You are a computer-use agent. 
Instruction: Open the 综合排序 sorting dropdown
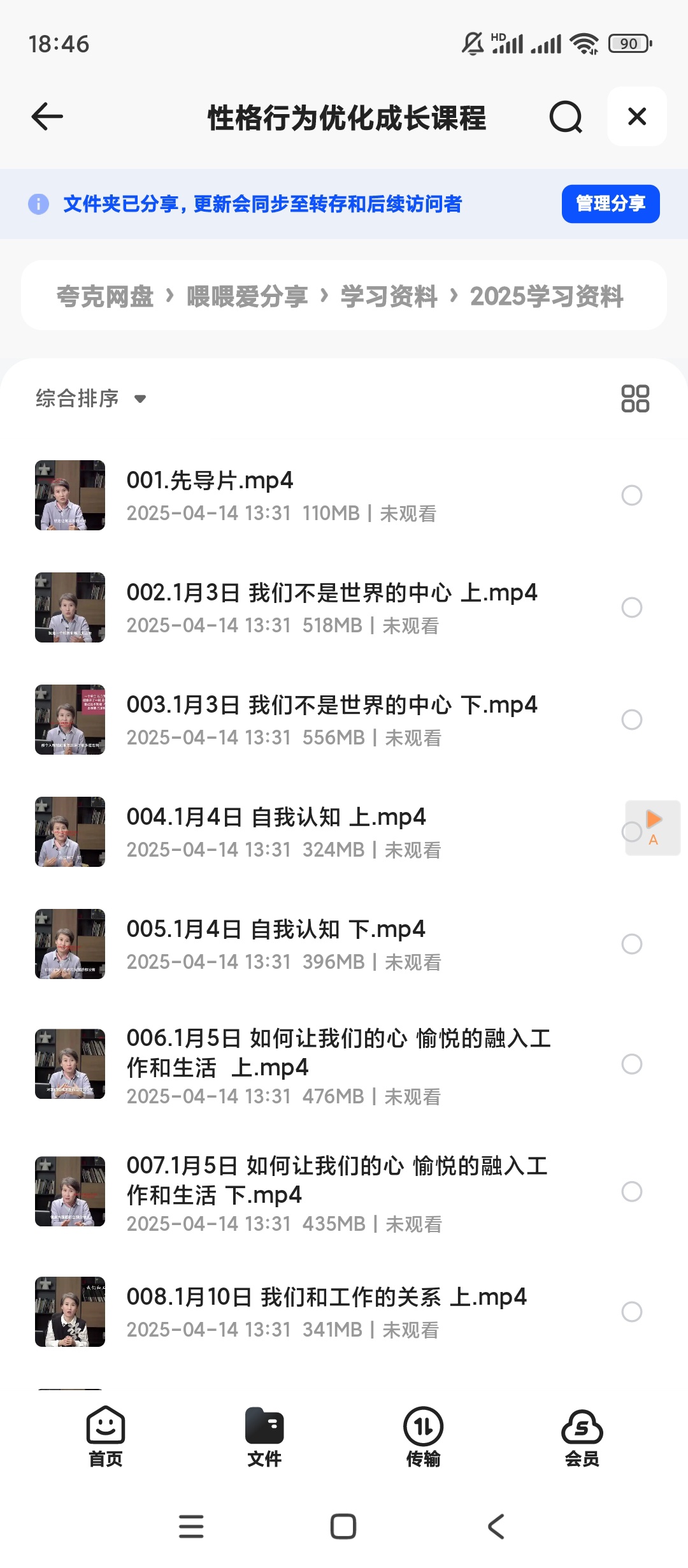pos(89,398)
